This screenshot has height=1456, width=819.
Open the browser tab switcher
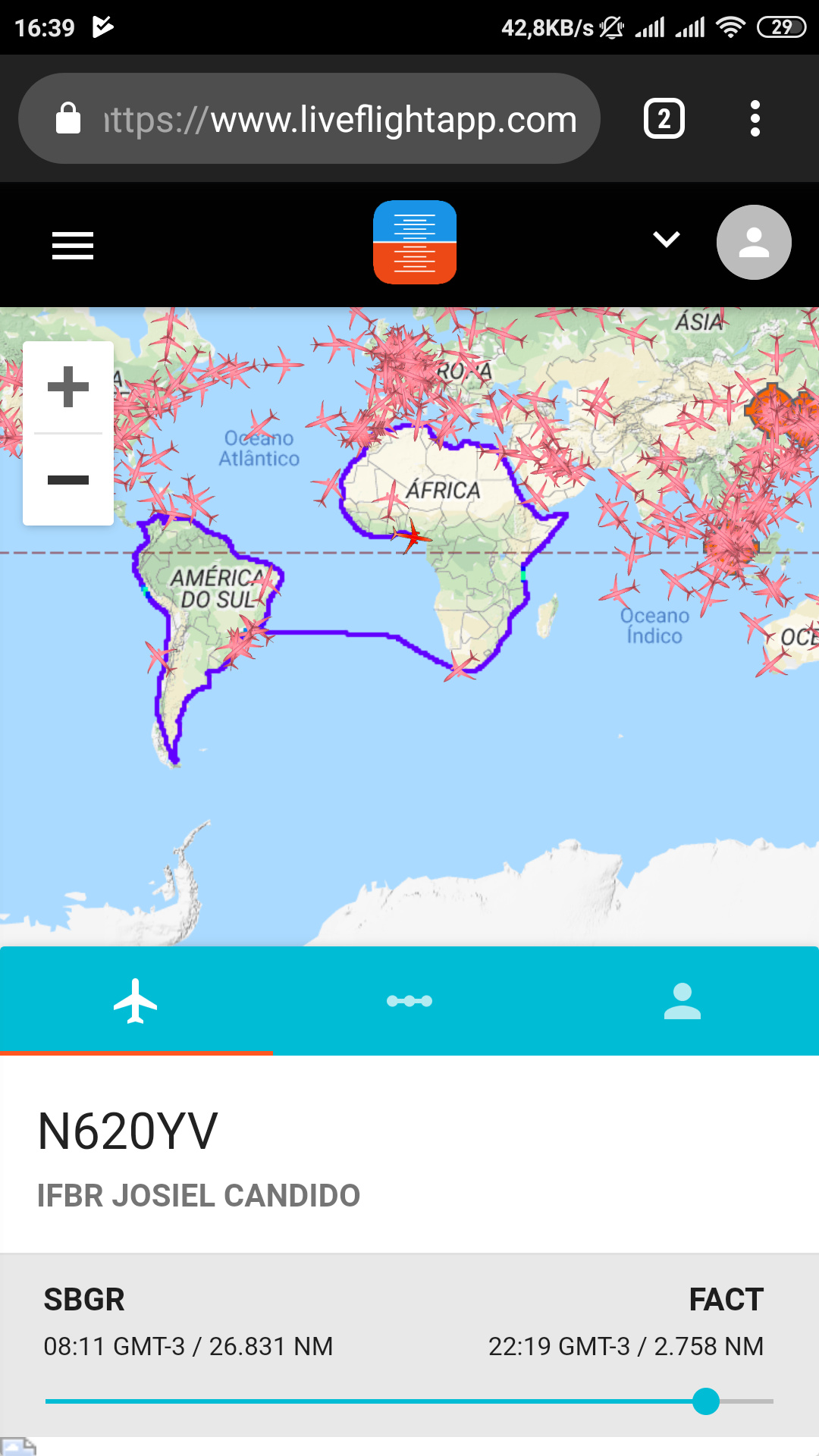(664, 119)
